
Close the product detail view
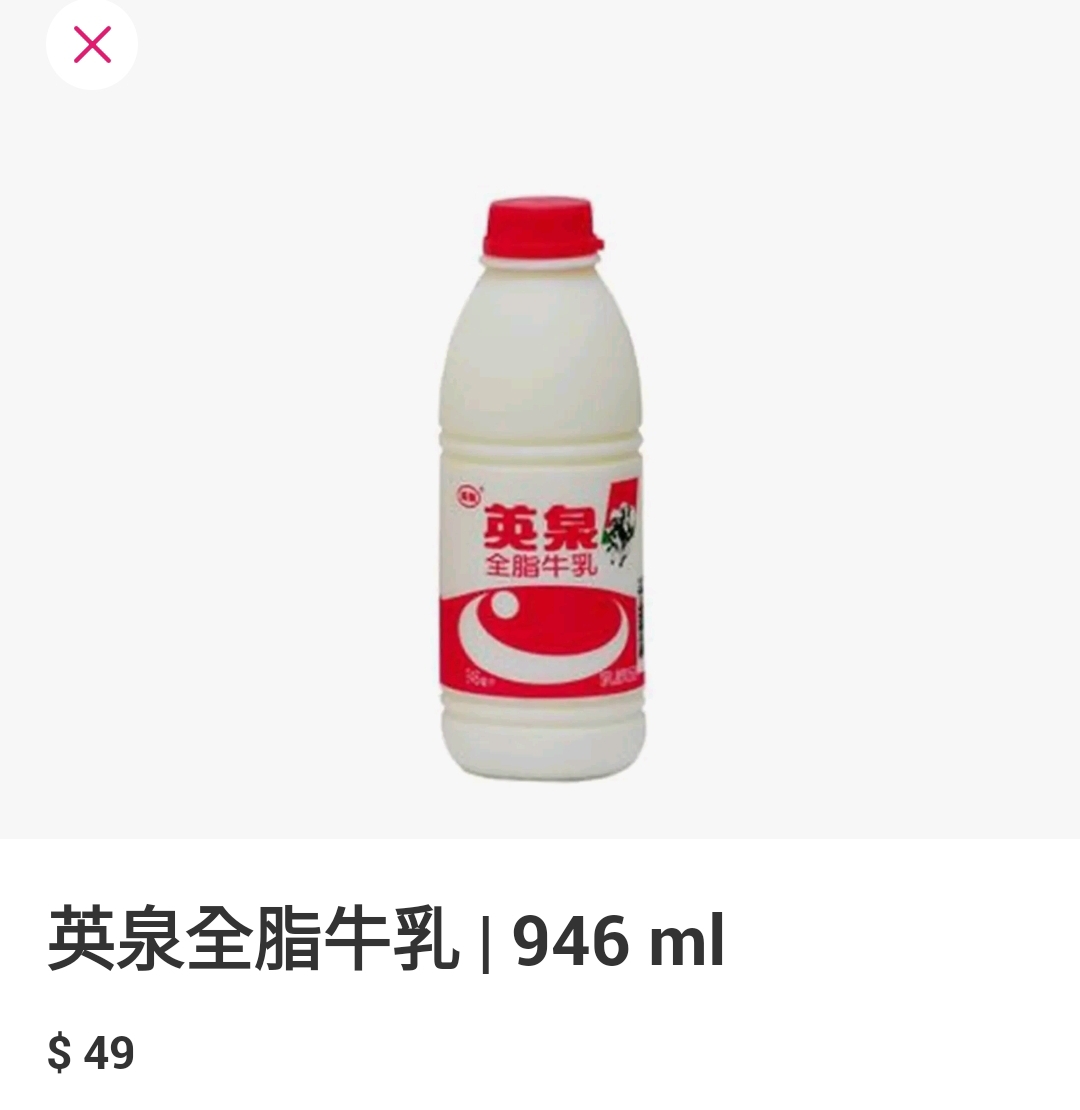pyautogui.click(x=92, y=45)
